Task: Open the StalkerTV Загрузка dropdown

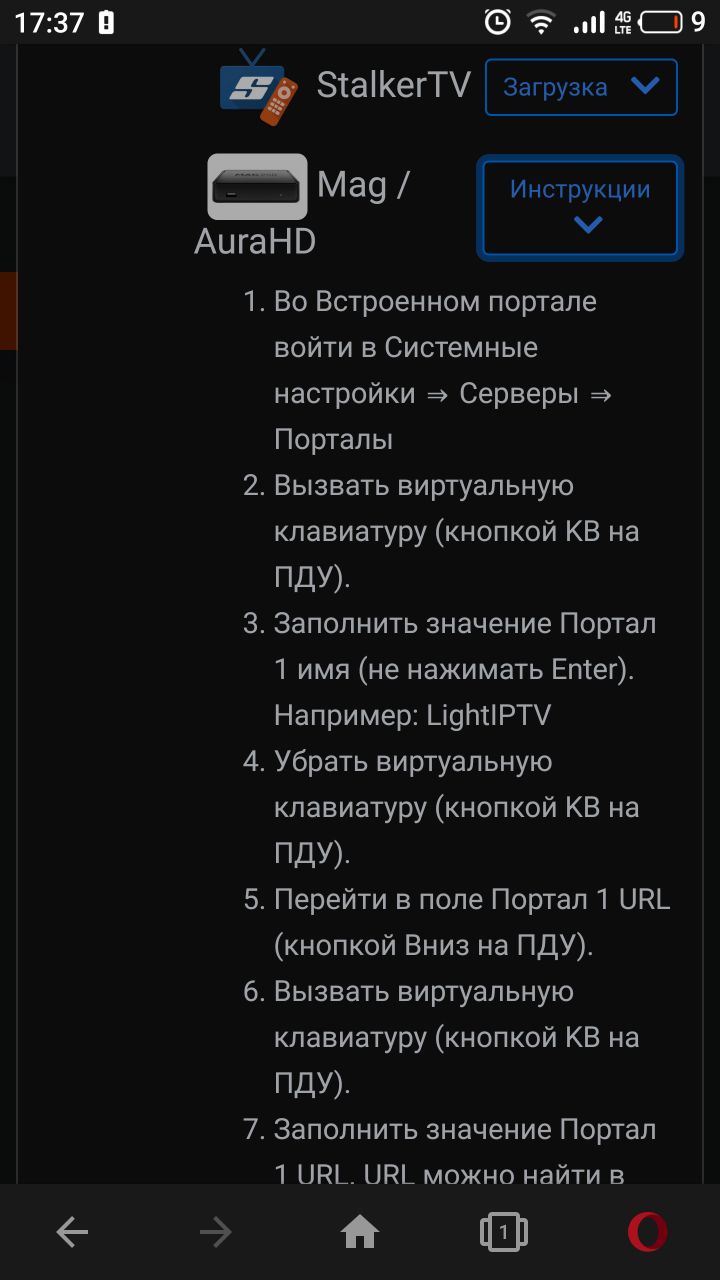Action: (581, 88)
